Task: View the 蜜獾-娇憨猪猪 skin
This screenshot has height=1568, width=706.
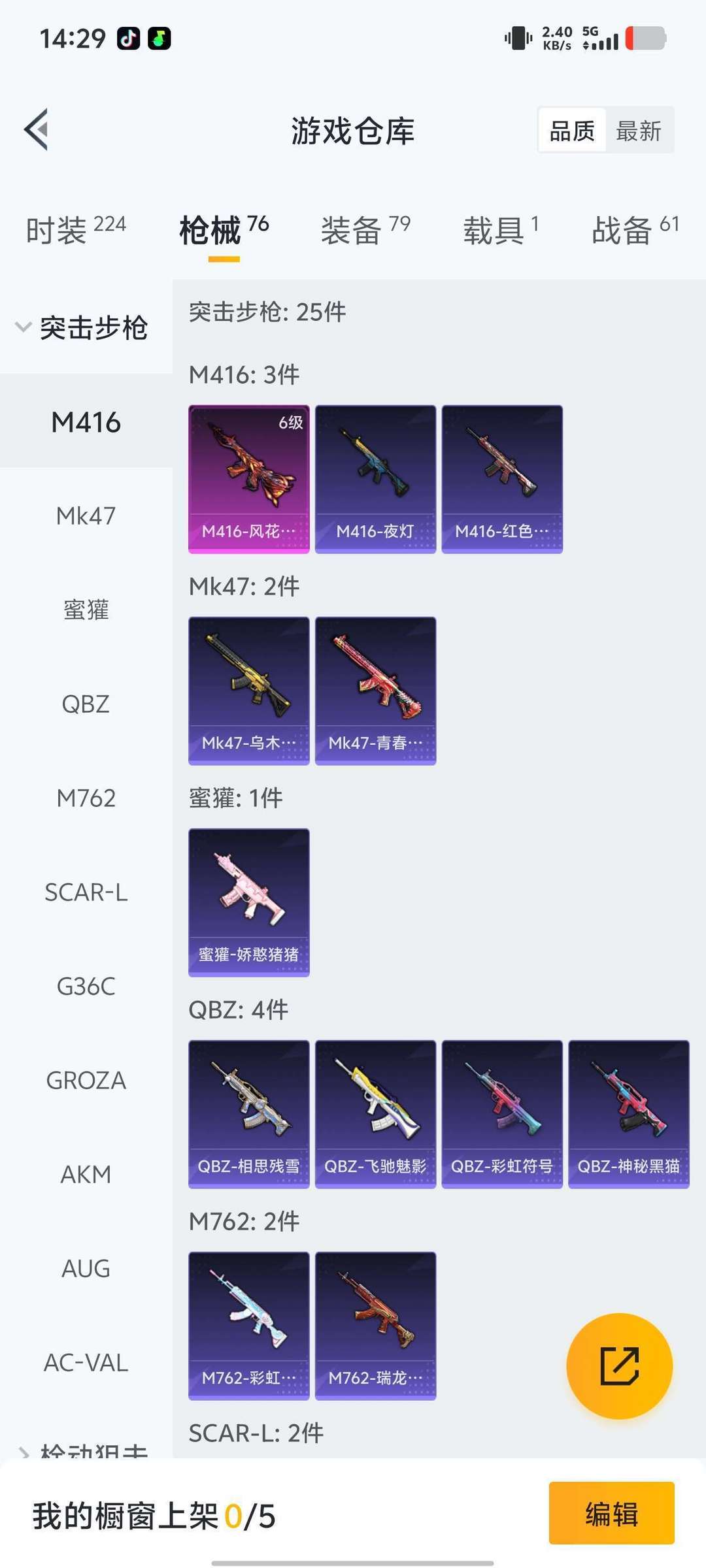Action: coord(248,902)
